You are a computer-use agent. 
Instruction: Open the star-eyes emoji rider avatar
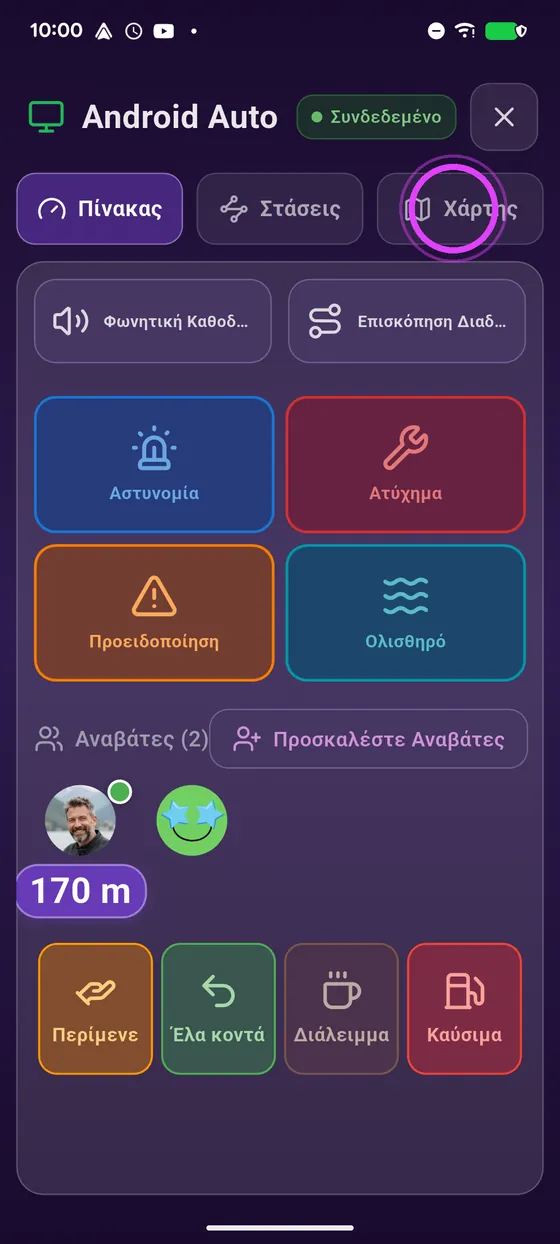click(192, 820)
